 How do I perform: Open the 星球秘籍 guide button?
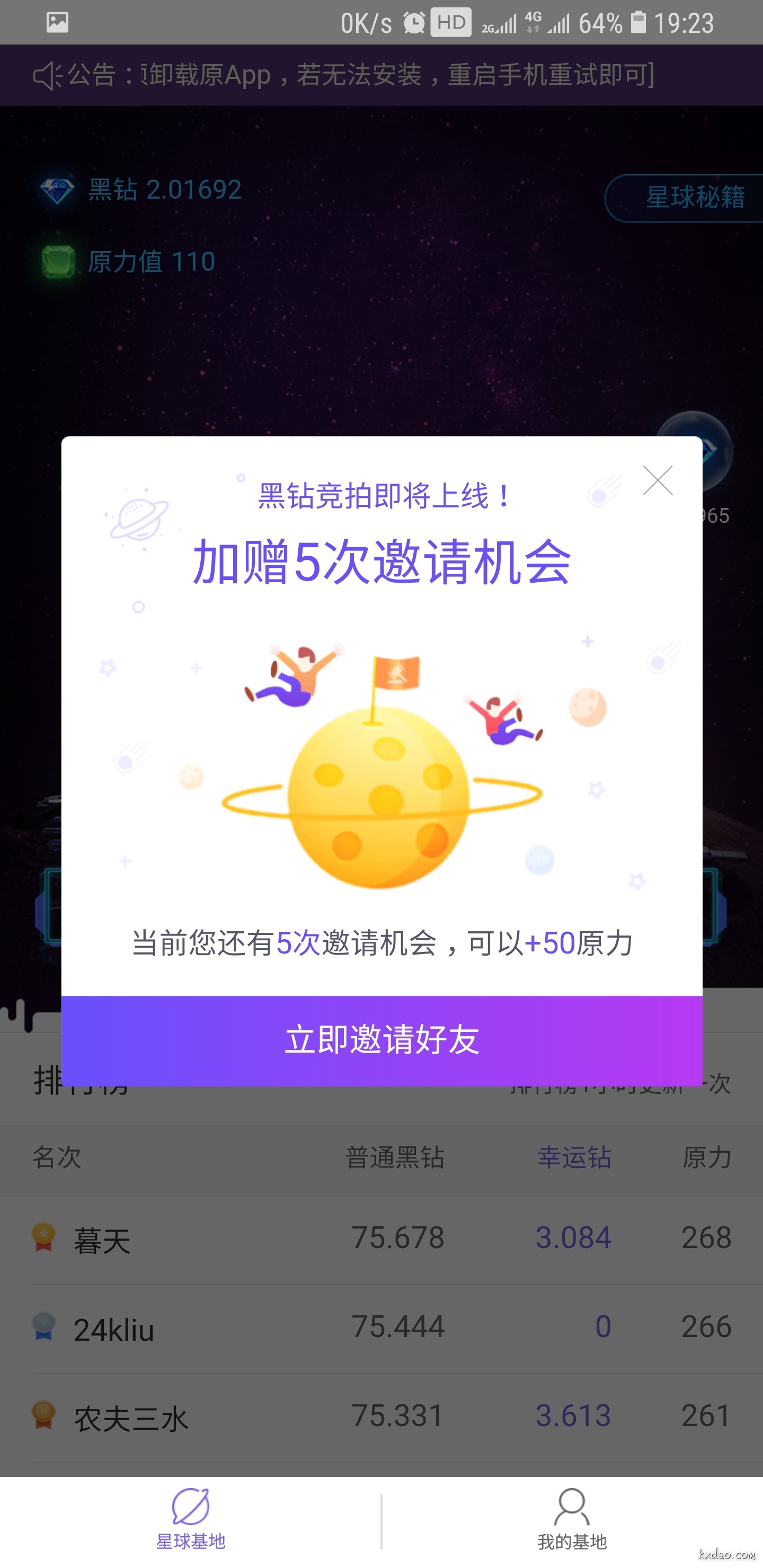(688, 198)
